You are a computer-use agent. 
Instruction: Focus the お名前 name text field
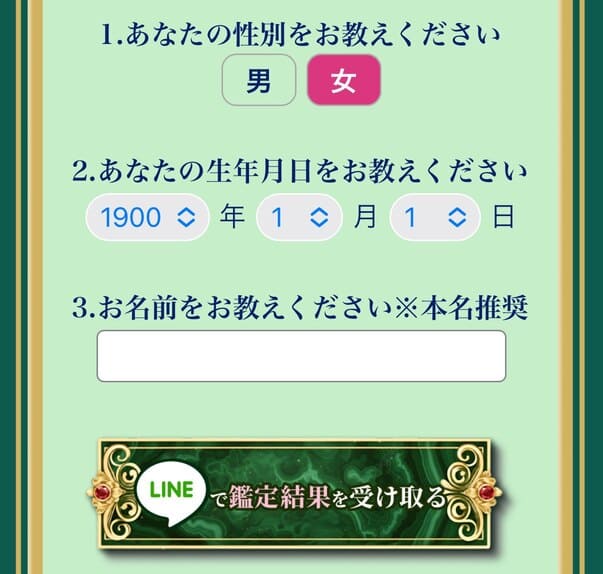coord(301,356)
